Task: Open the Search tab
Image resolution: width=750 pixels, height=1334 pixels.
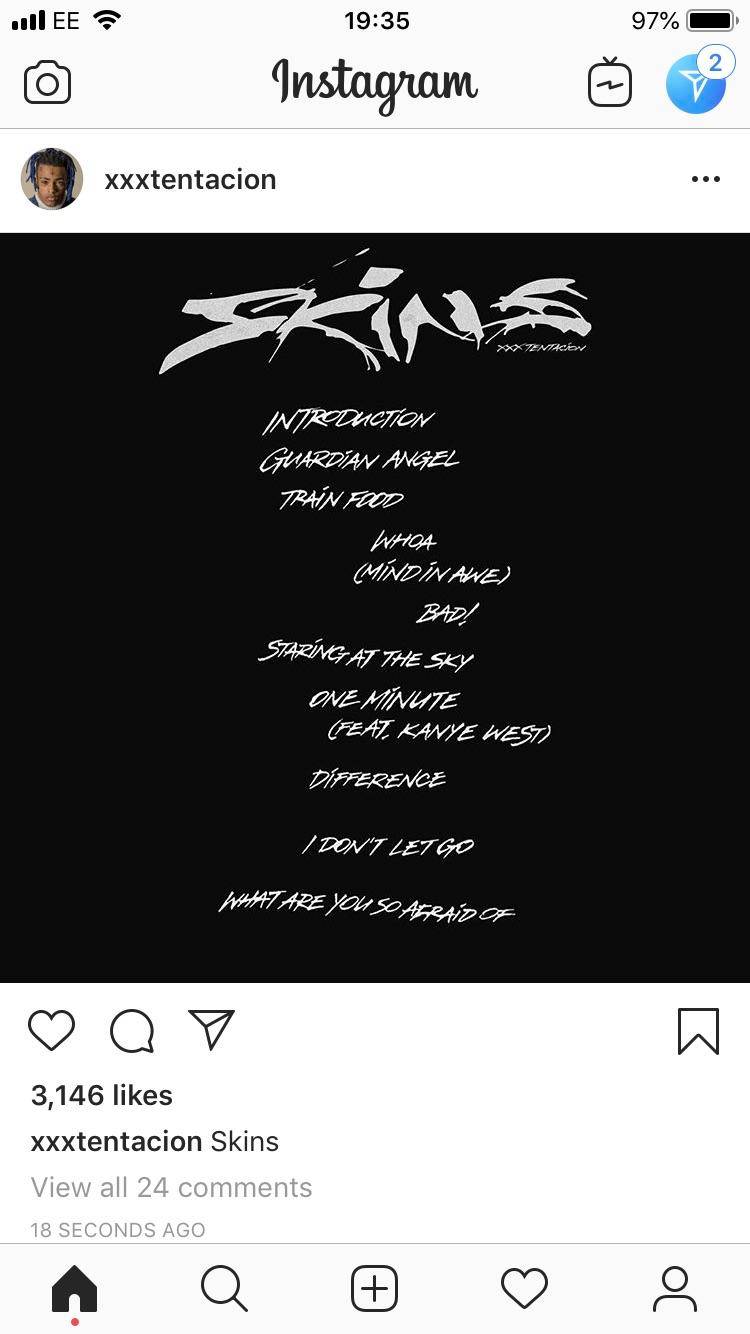Action: pyautogui.click(x=224, y=1290)
